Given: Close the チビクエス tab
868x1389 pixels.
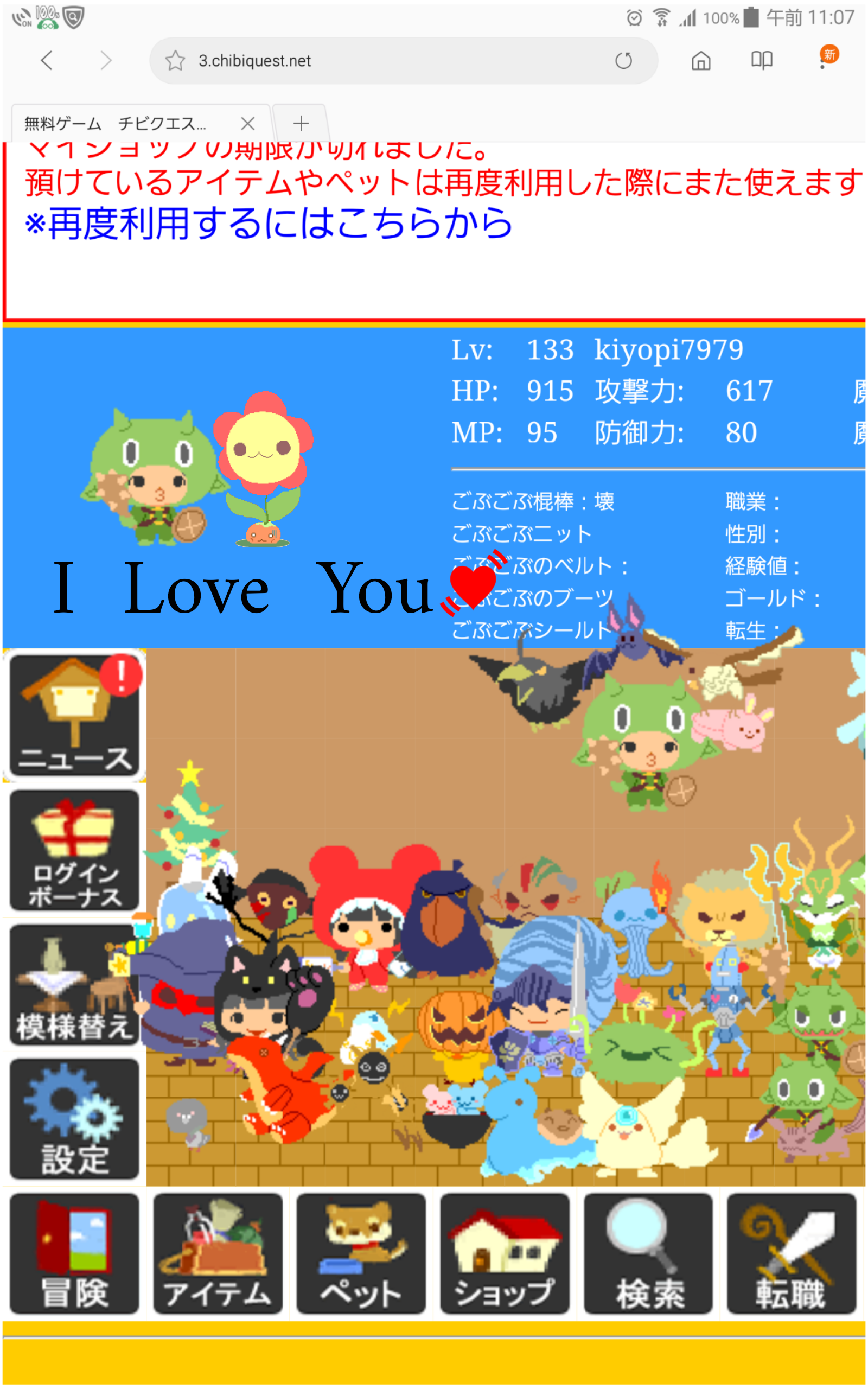Looking at the screenshot, I should (x=247, y=123).
